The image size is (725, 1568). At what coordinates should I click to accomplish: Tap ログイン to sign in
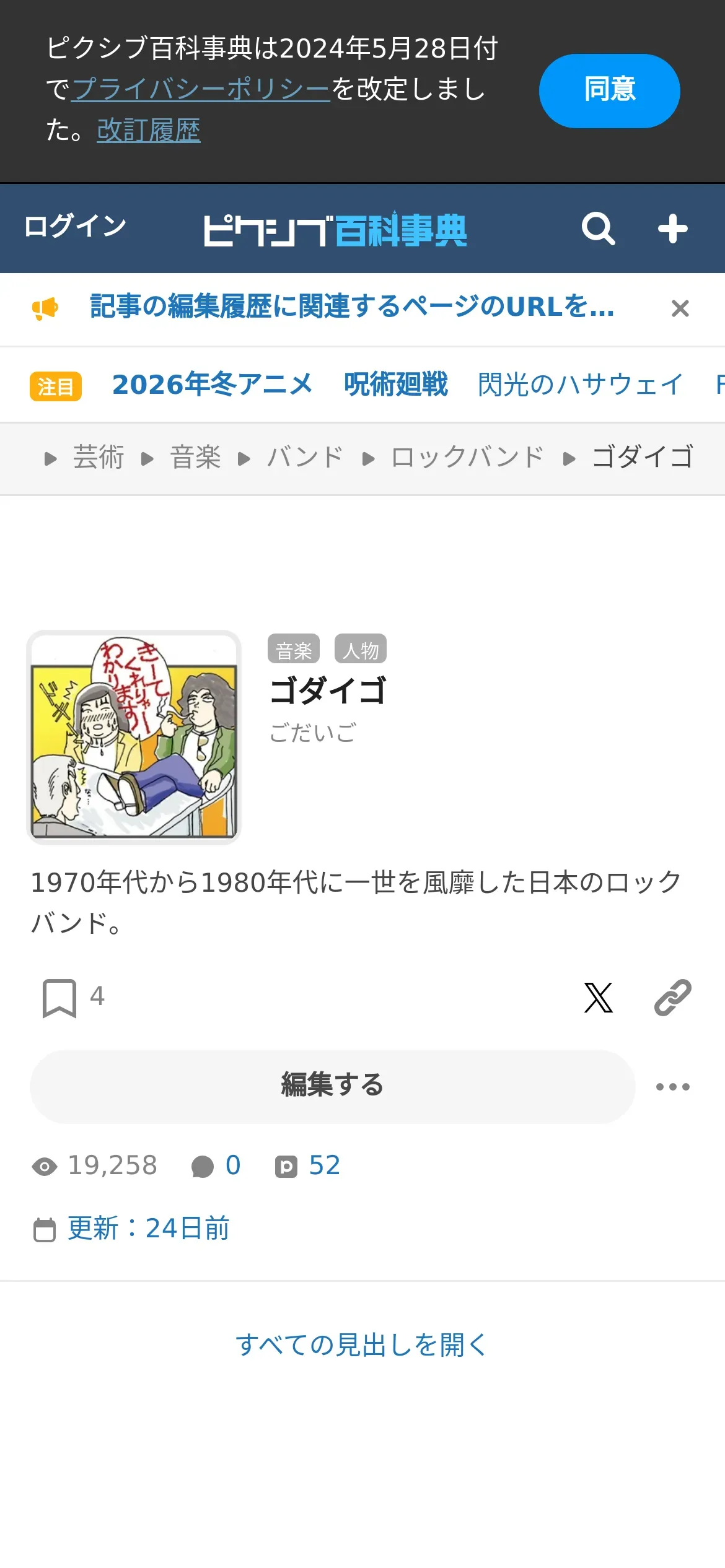click(75, 227)
